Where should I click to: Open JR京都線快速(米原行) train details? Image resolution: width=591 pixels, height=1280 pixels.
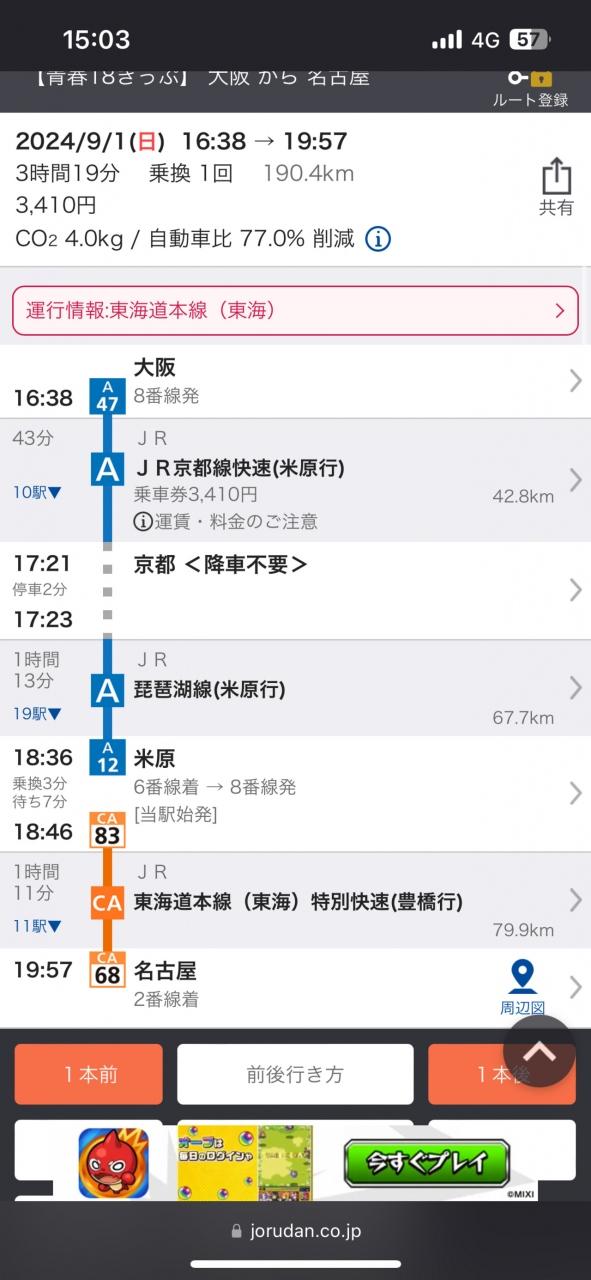click(295, 481)
